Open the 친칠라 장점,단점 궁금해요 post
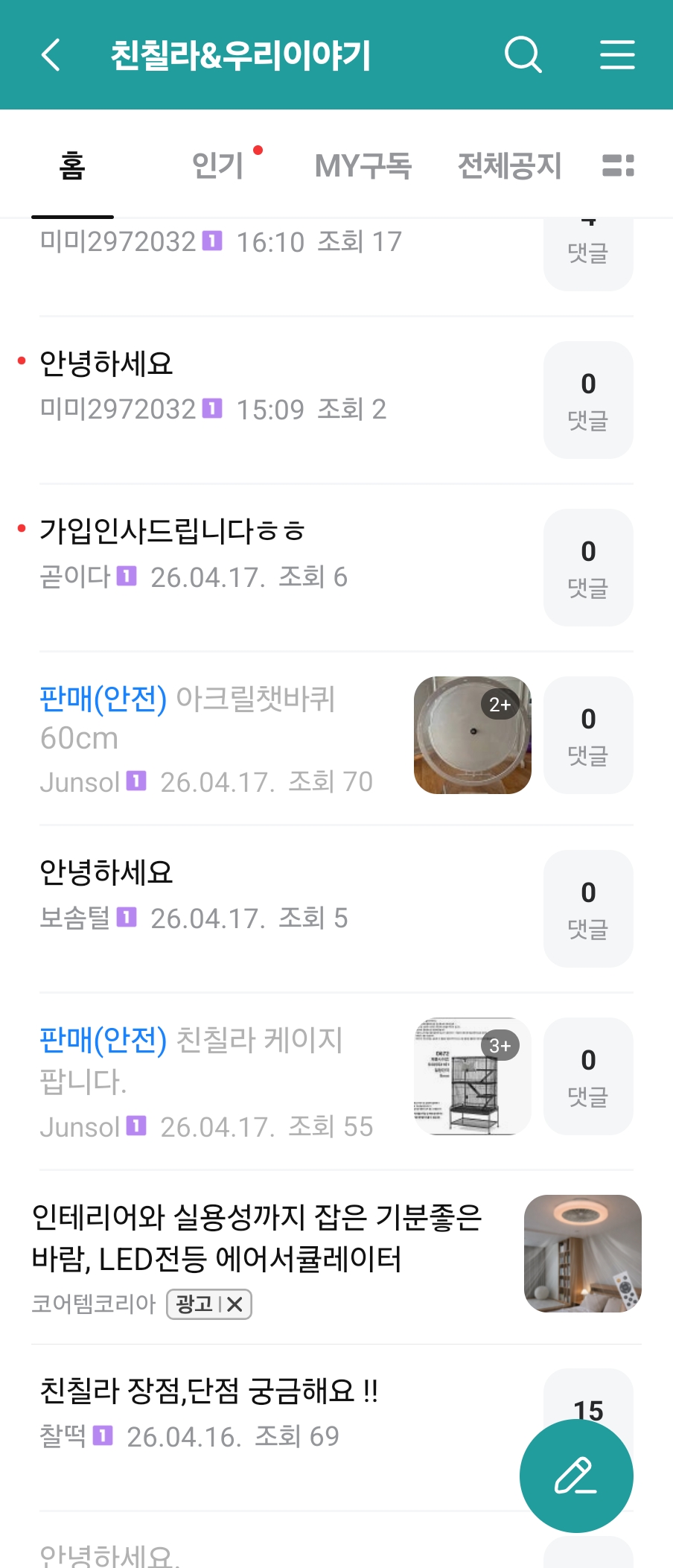 click(208, 1391)
